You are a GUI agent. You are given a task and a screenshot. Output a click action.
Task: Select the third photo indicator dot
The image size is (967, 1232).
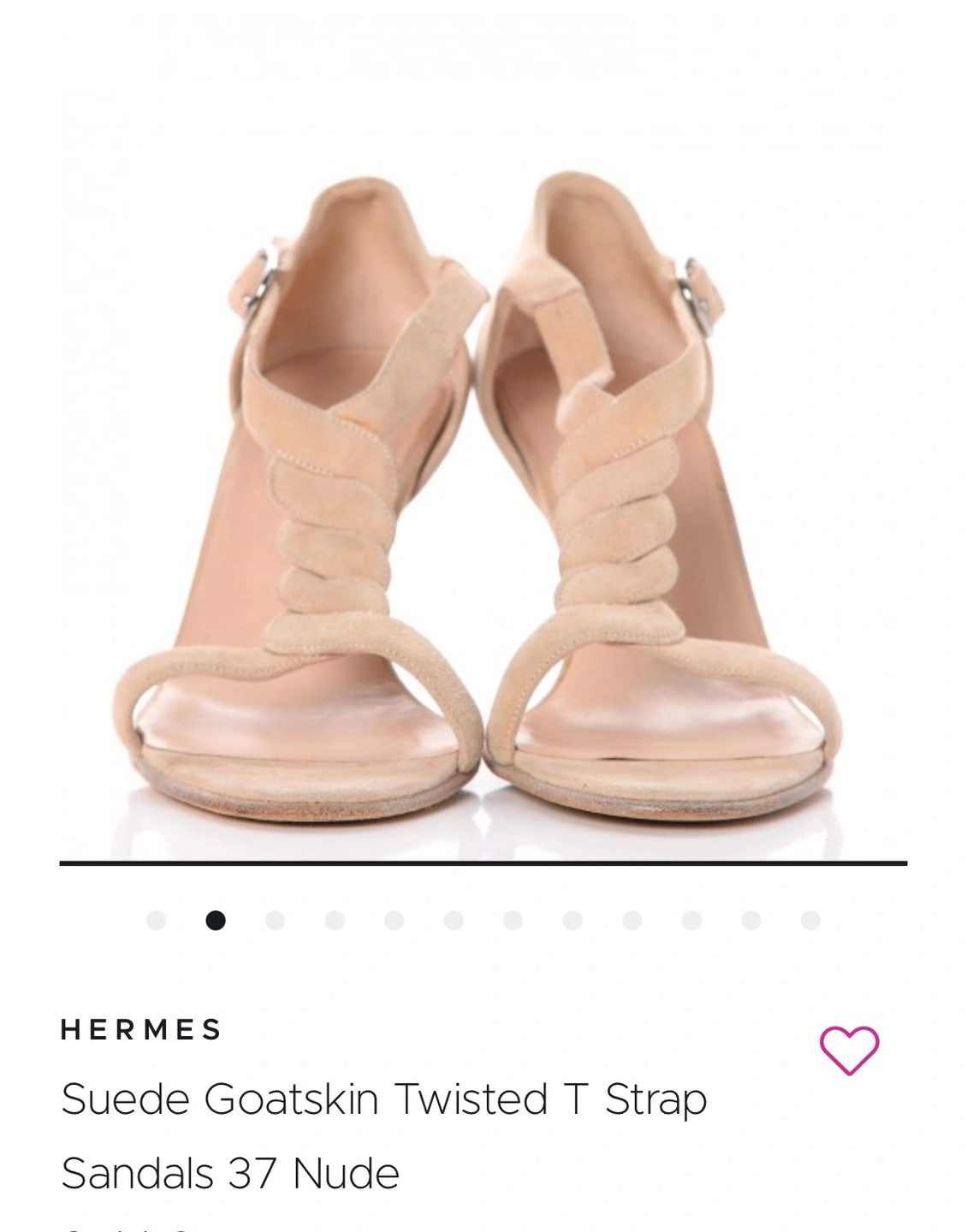pyautogui.click(x=275, y=921)
